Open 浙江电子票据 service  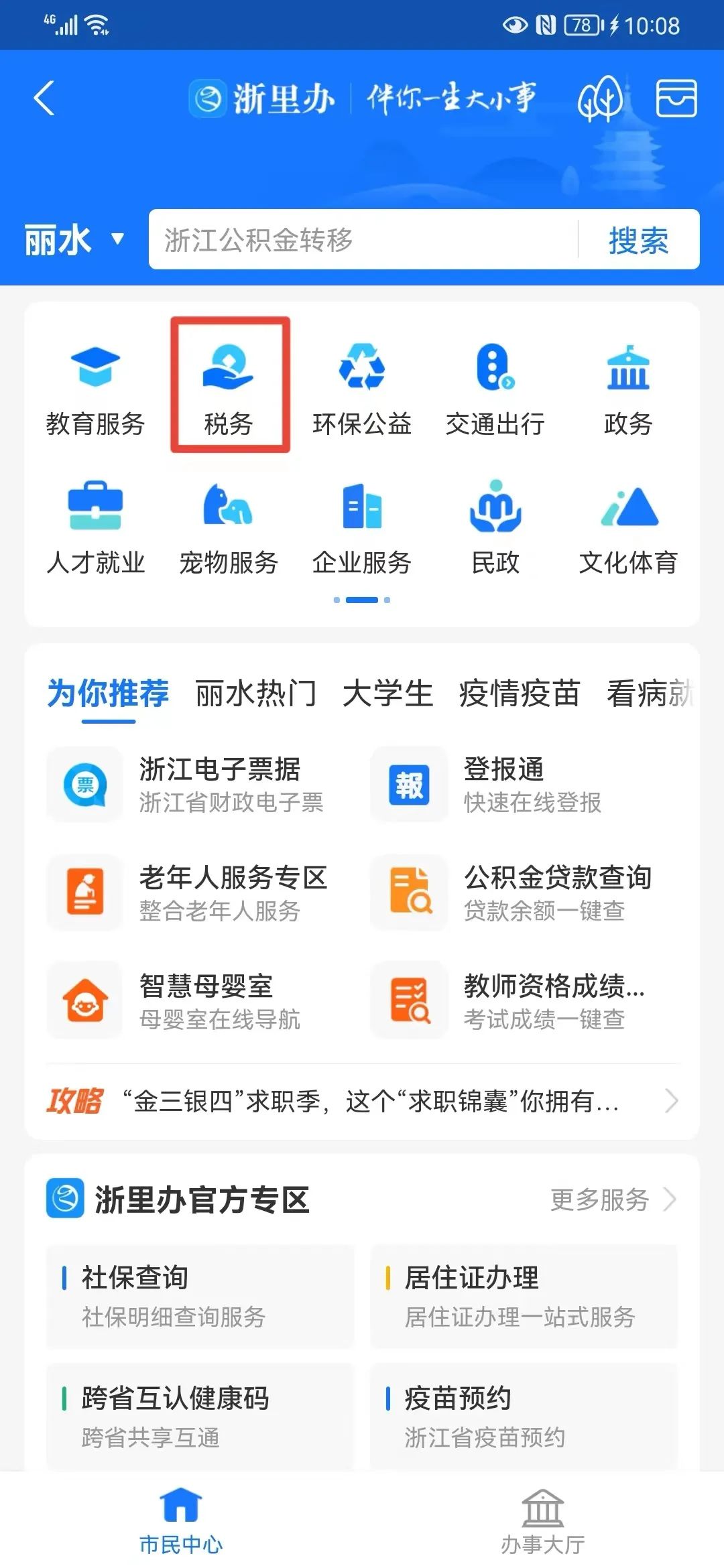[x=194, y=784]
